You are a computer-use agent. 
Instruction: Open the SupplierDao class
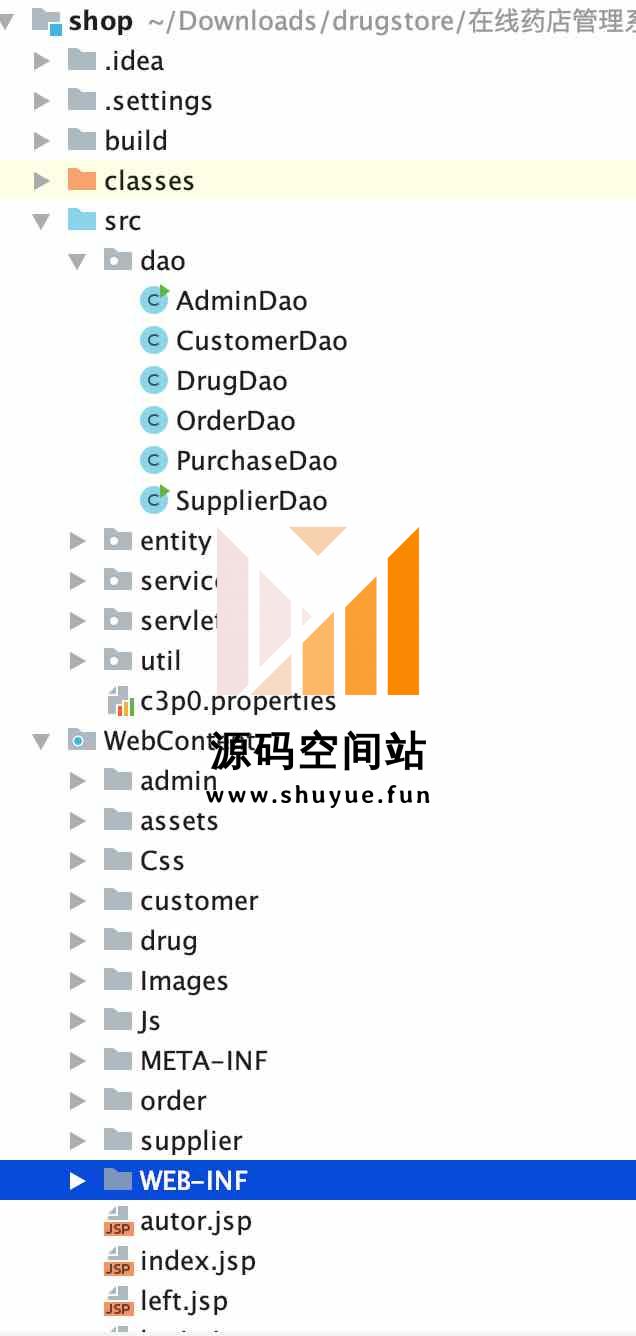click(251, 501)
